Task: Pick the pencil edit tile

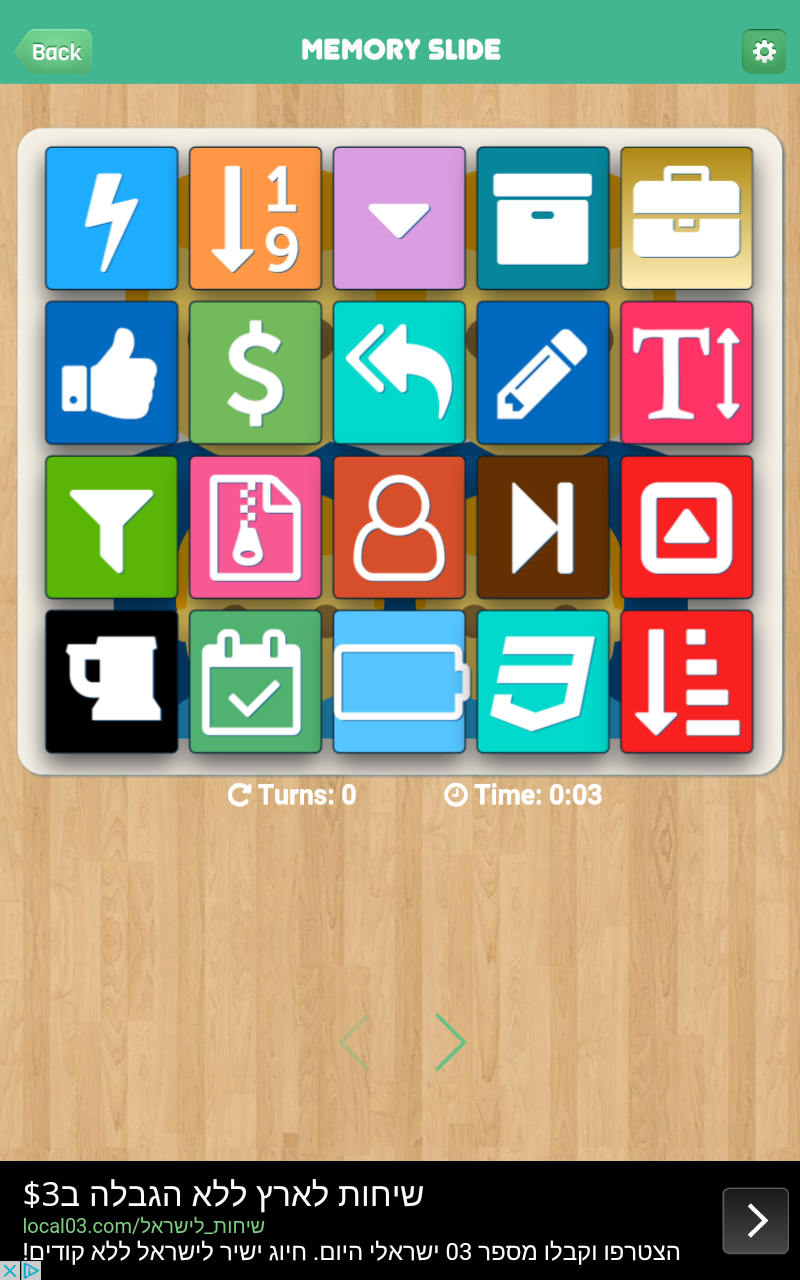Action: tap(543, 372)
